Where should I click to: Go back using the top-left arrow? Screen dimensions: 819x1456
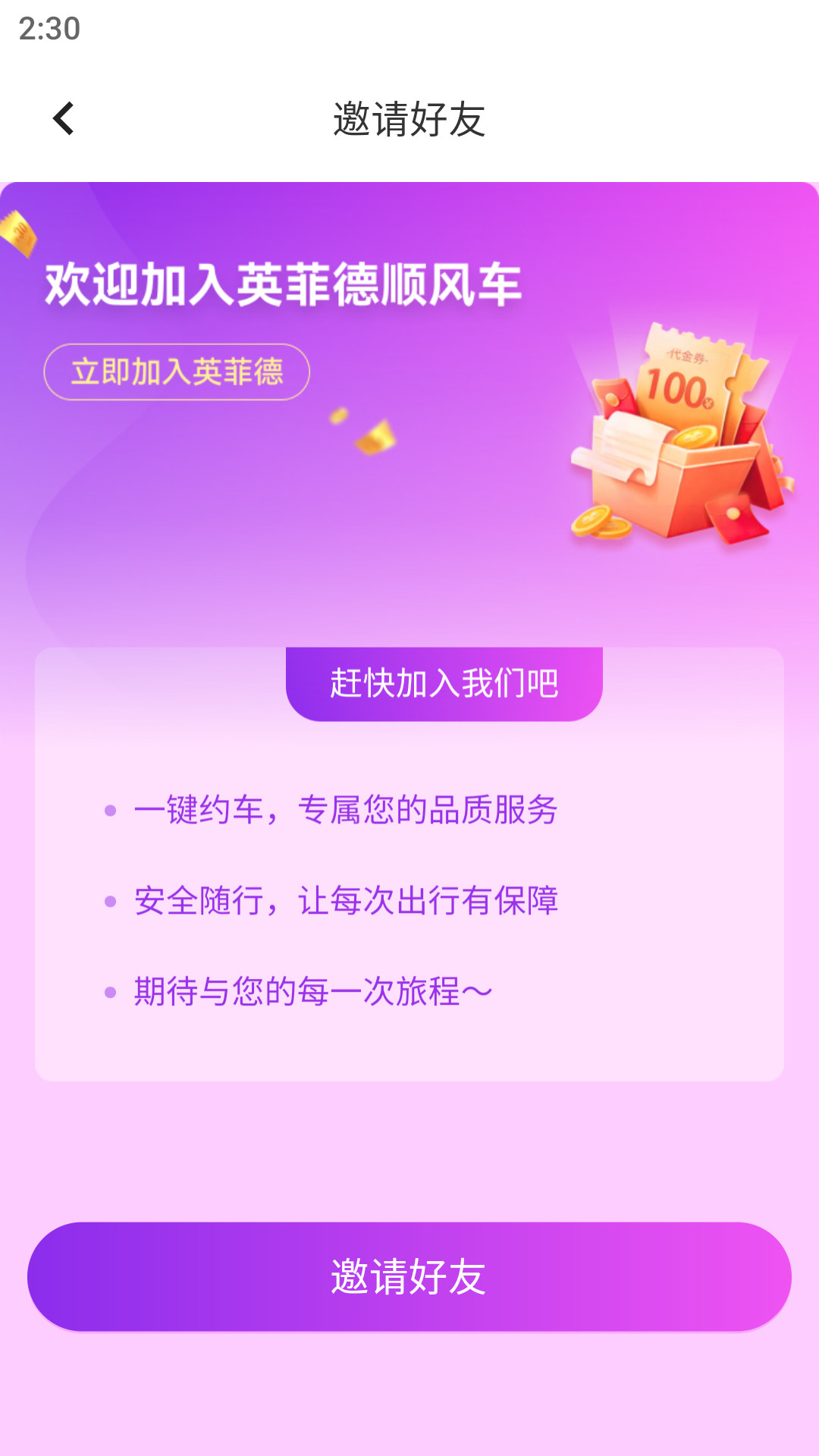pyautogui.click(x=64, y=119)
